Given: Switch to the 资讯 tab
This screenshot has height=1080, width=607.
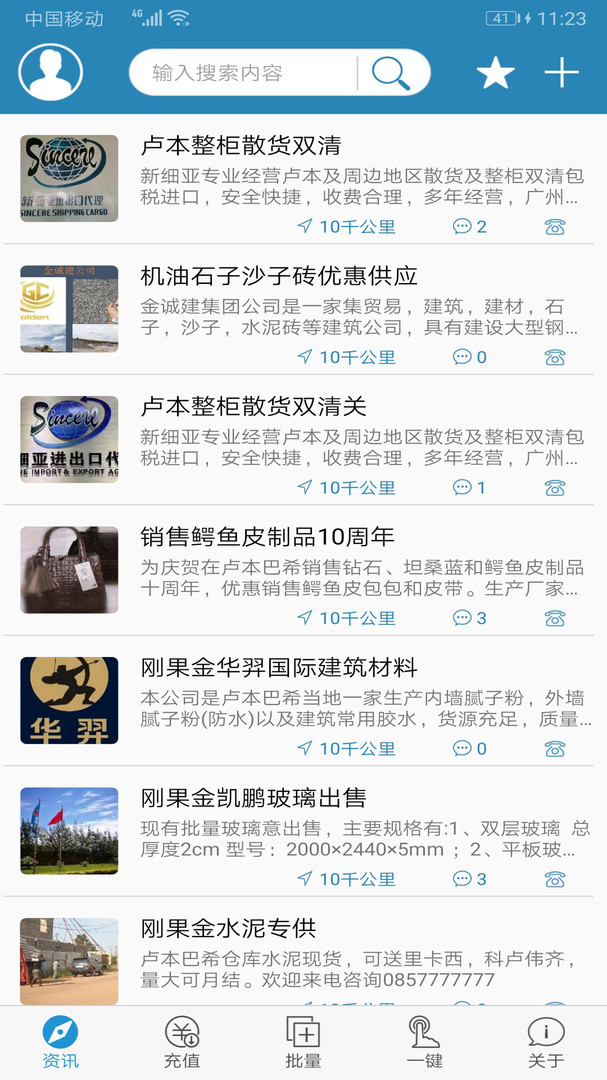Looking at the screenshot, I should pyautogui.click(x=60, y=1042).
